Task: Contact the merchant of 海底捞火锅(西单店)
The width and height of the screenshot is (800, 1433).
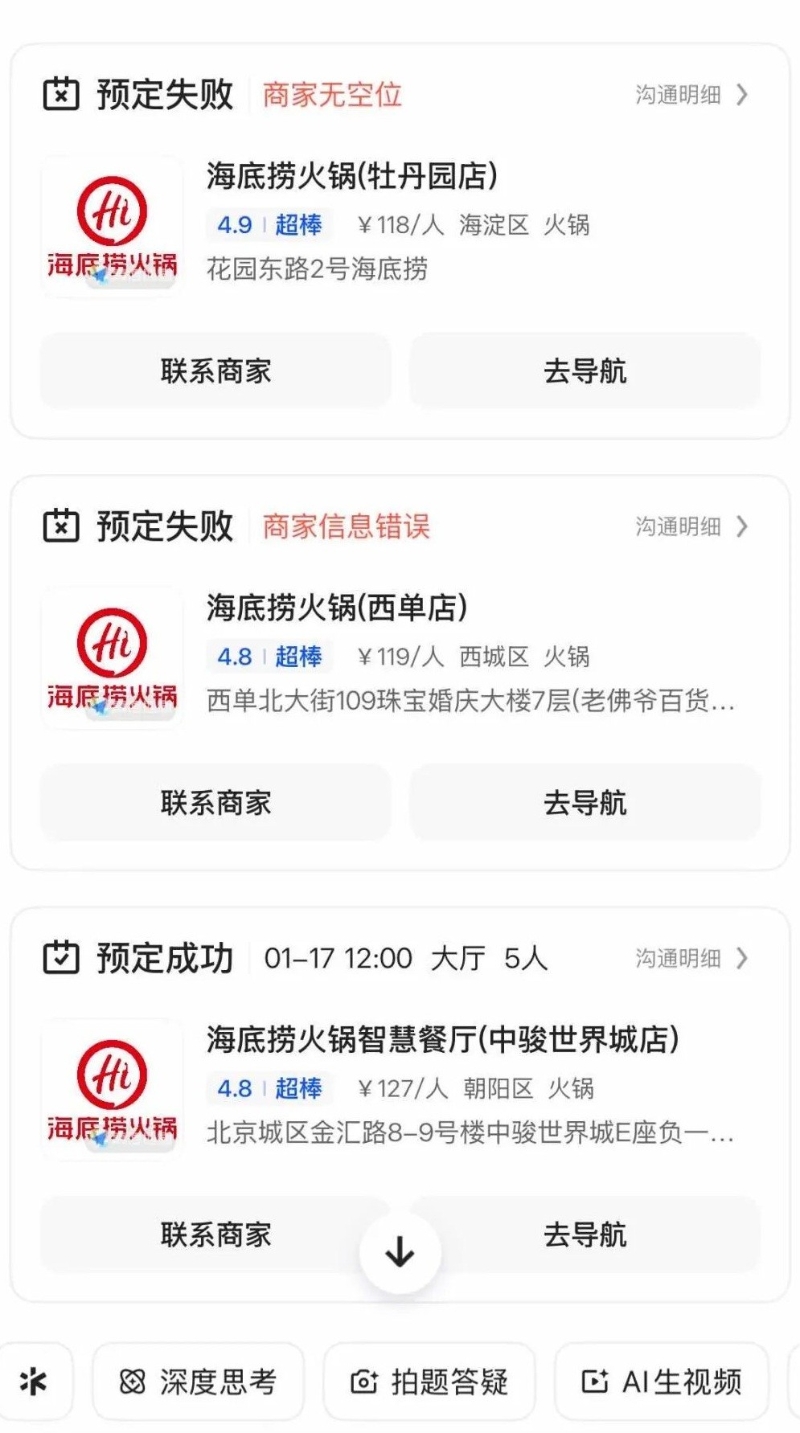Action: pos(215,803)
